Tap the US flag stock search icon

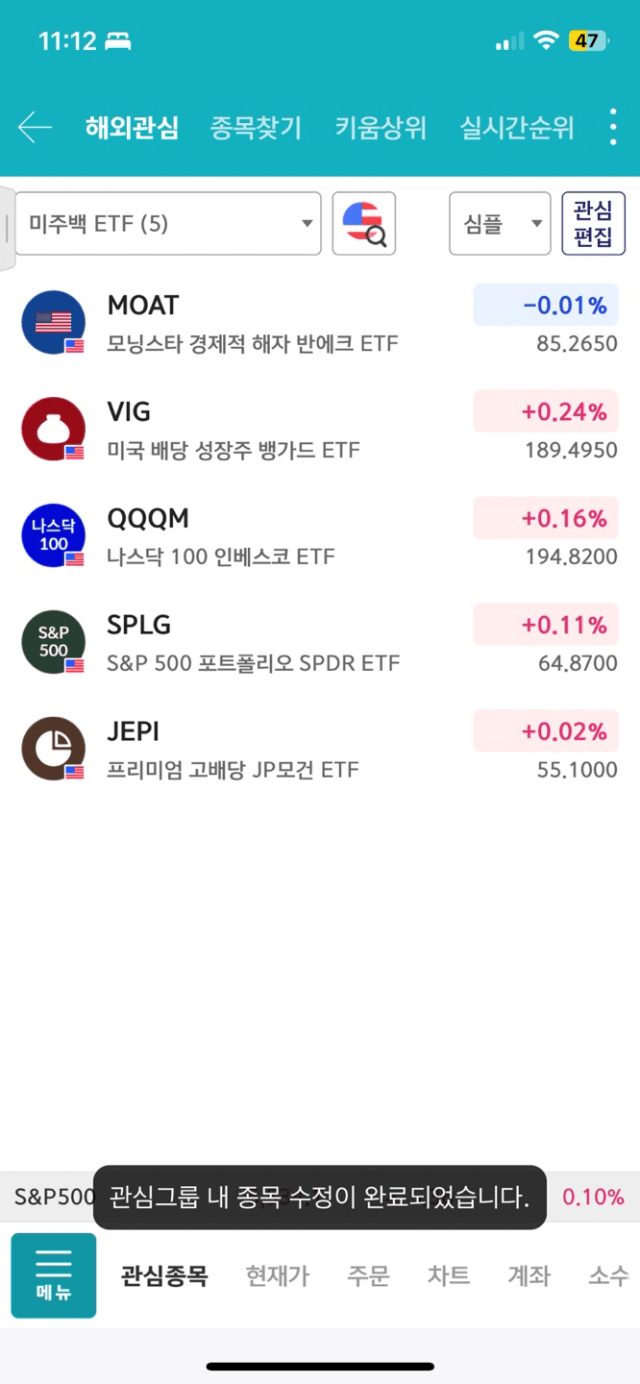coord(364,224)
